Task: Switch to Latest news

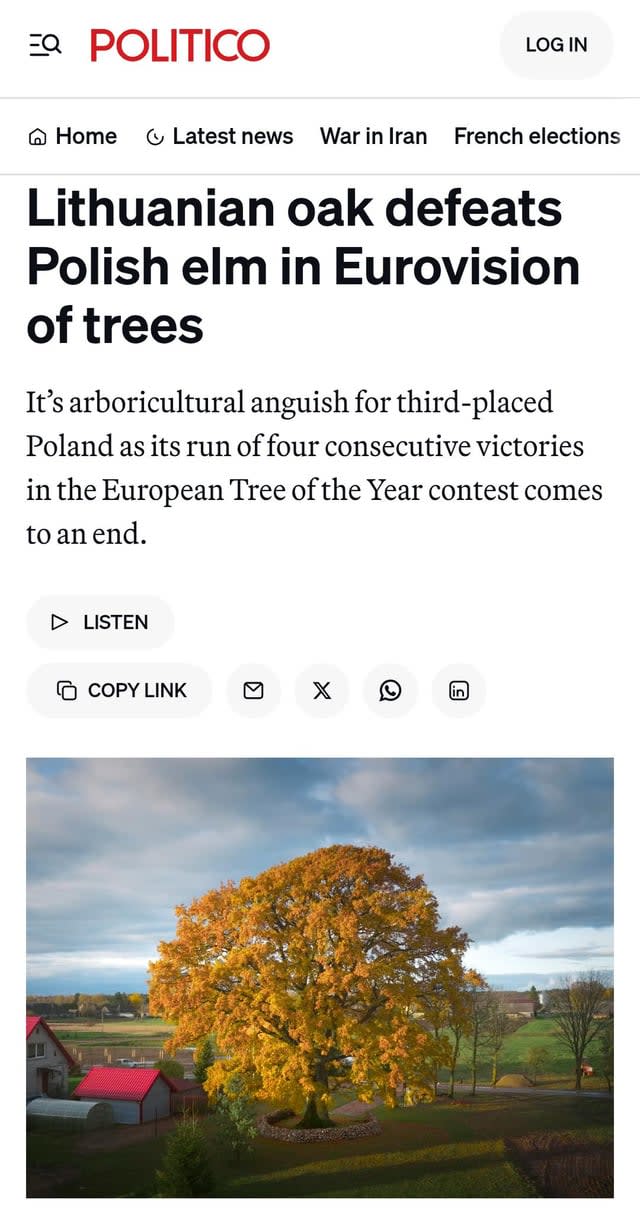Action: click(x=220, y=136)
